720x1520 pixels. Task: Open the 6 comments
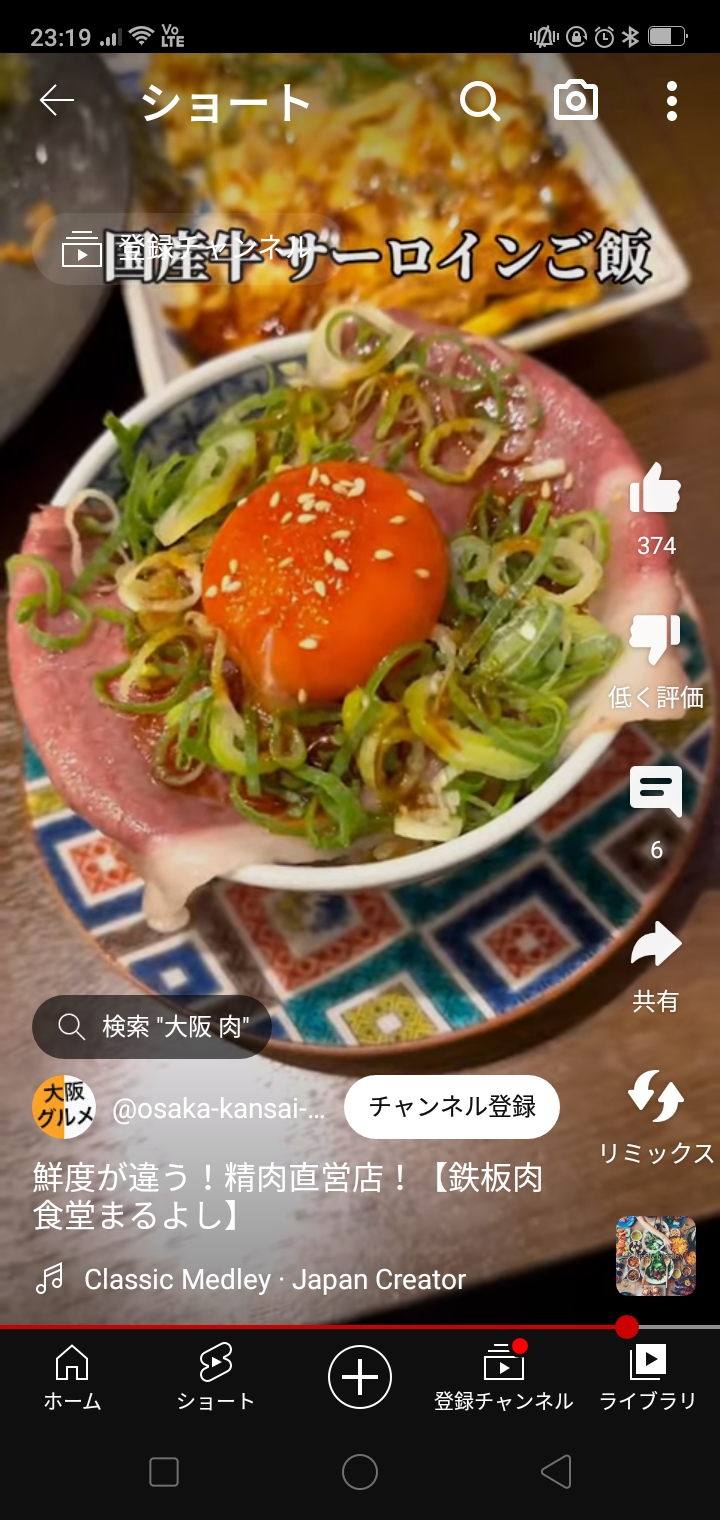click(655, 793)
